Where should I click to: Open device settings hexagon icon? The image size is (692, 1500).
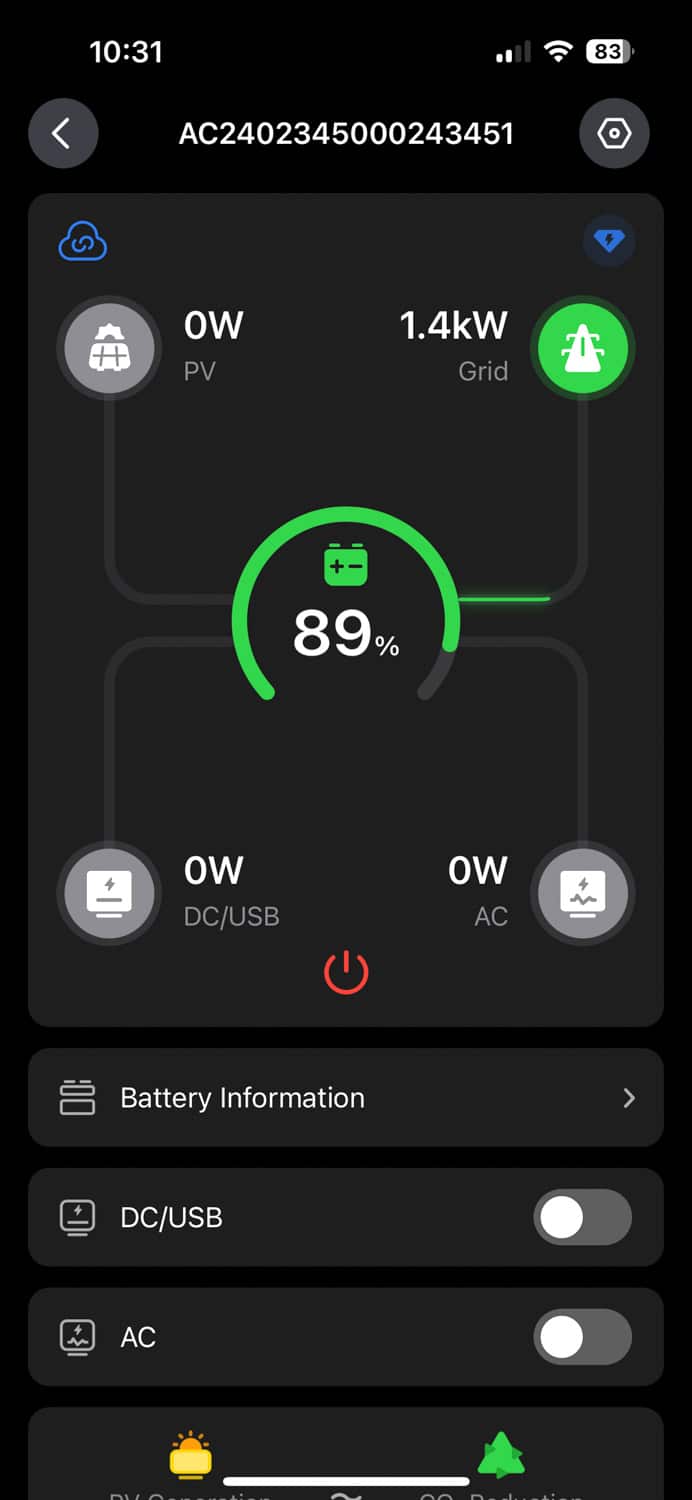tap(614, 133)
